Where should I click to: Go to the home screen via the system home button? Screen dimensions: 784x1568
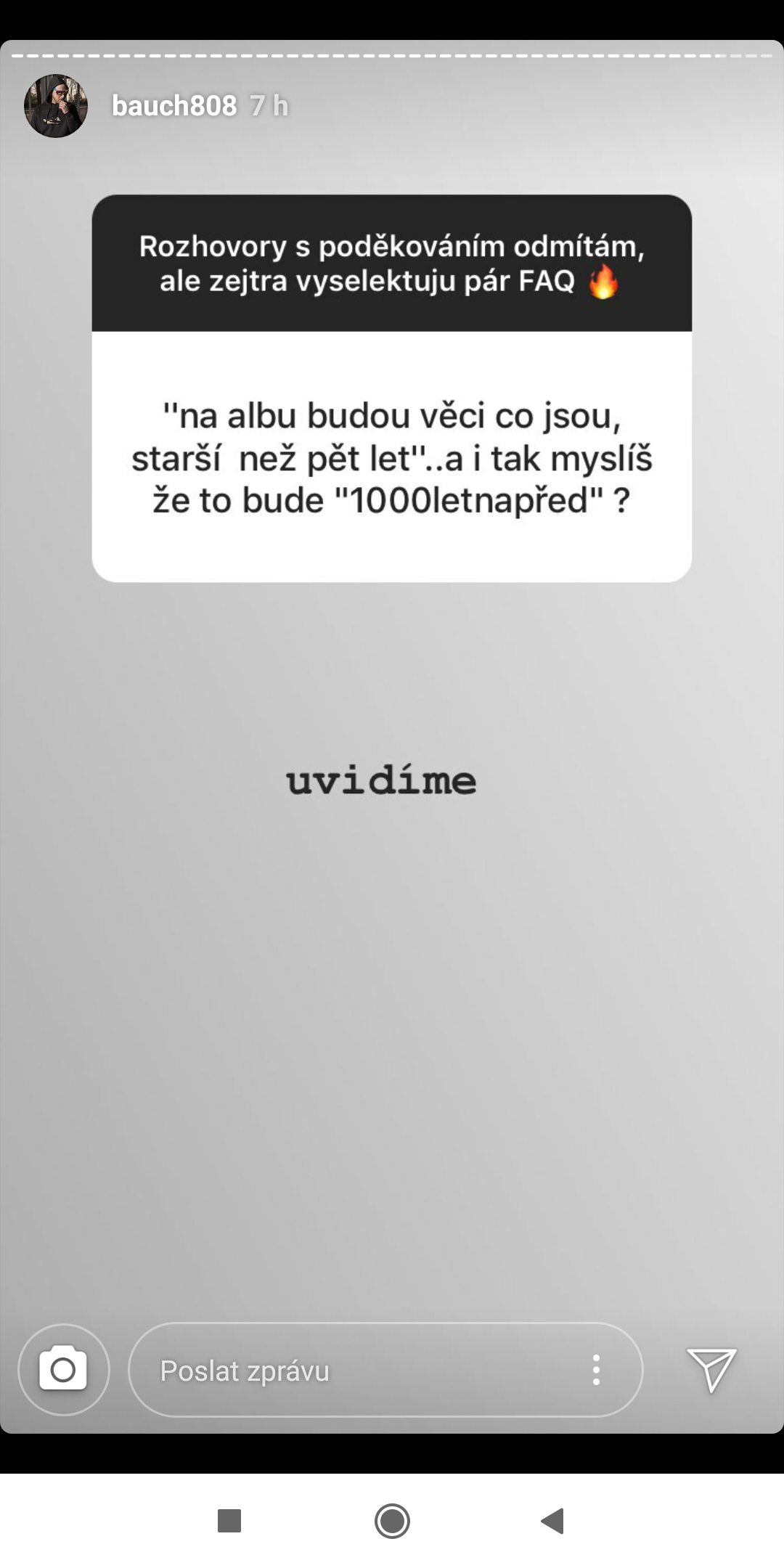[392, 1520]
